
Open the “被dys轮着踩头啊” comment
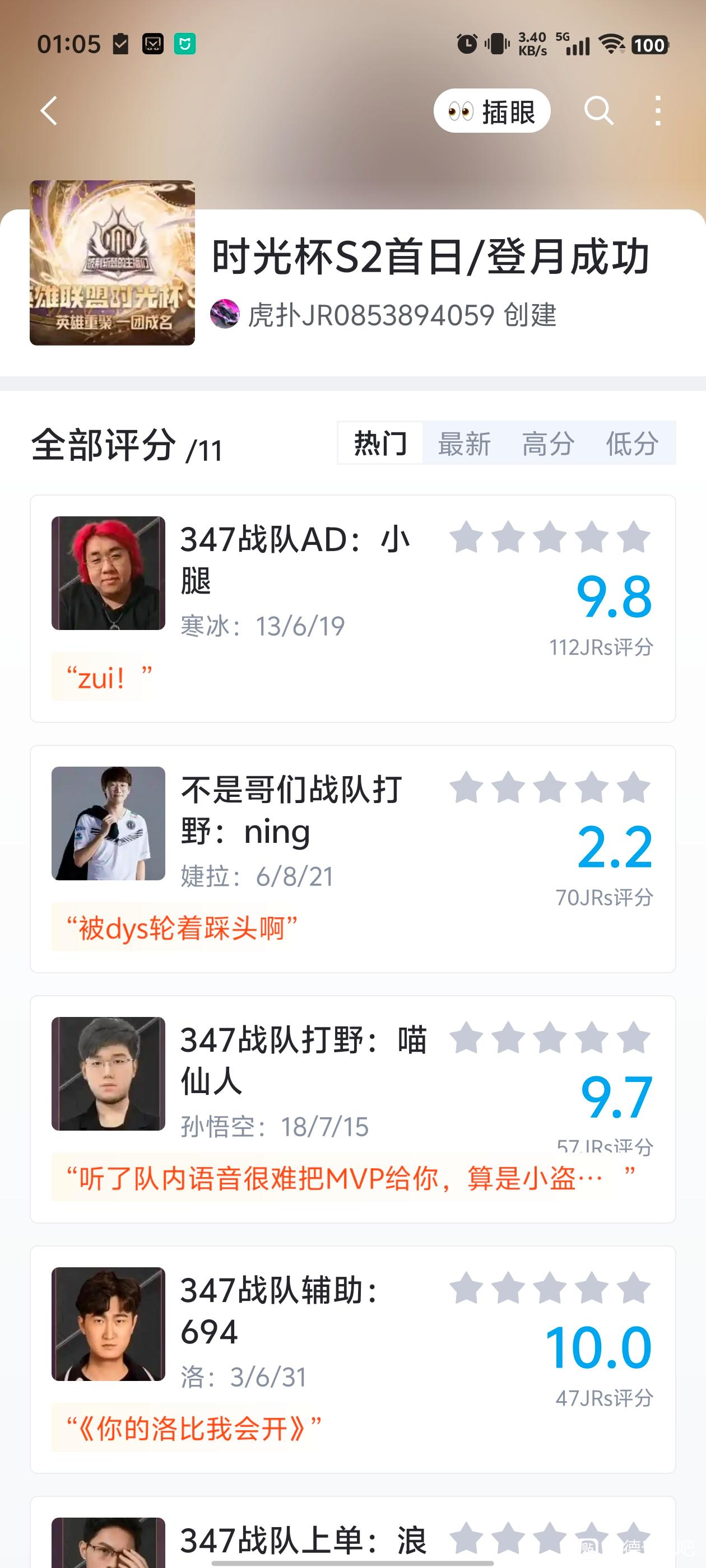click(x=182, y=928)
